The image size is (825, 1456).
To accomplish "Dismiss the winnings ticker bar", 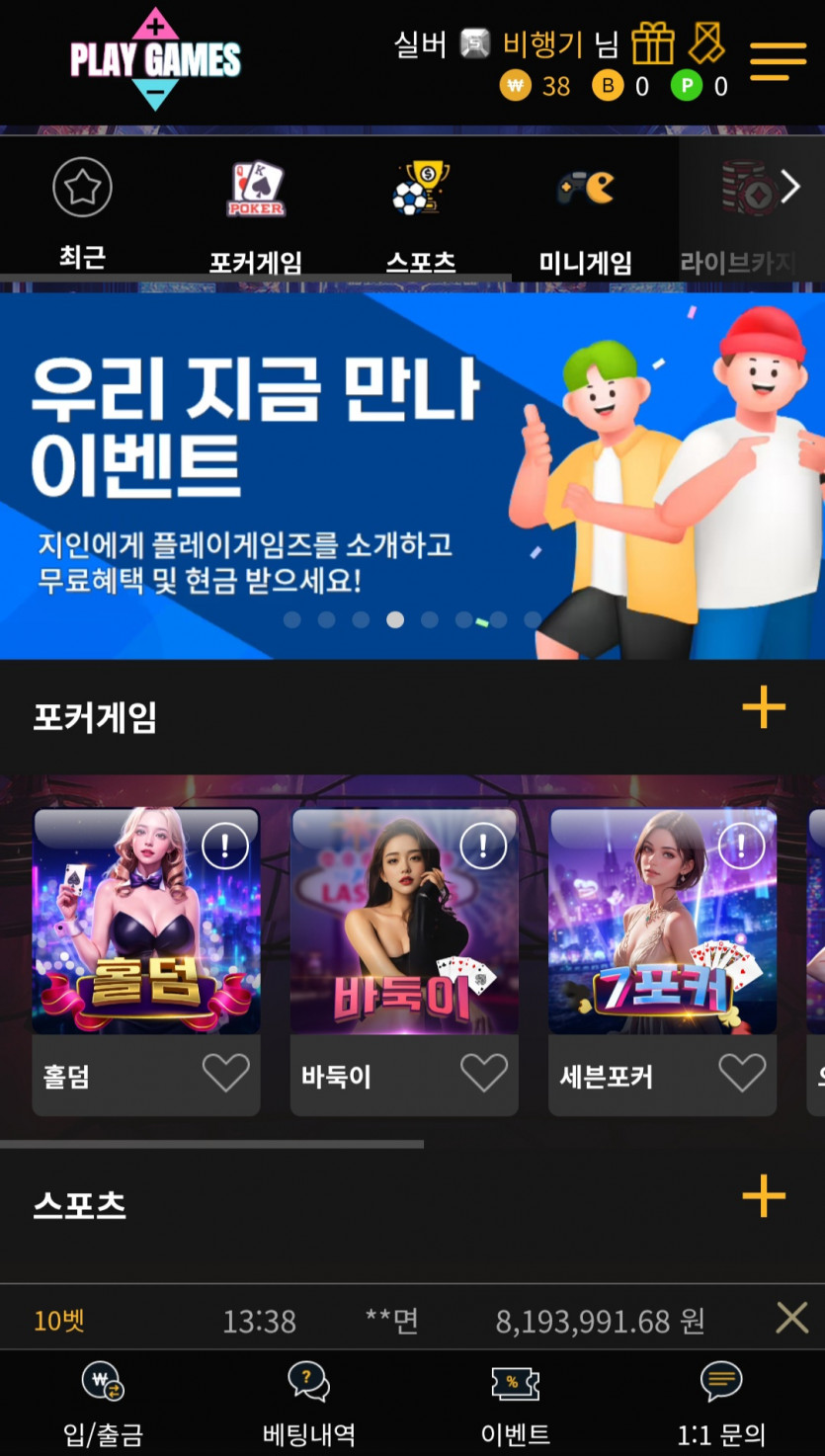I will pyautogui.click(x=792, y=1318).
